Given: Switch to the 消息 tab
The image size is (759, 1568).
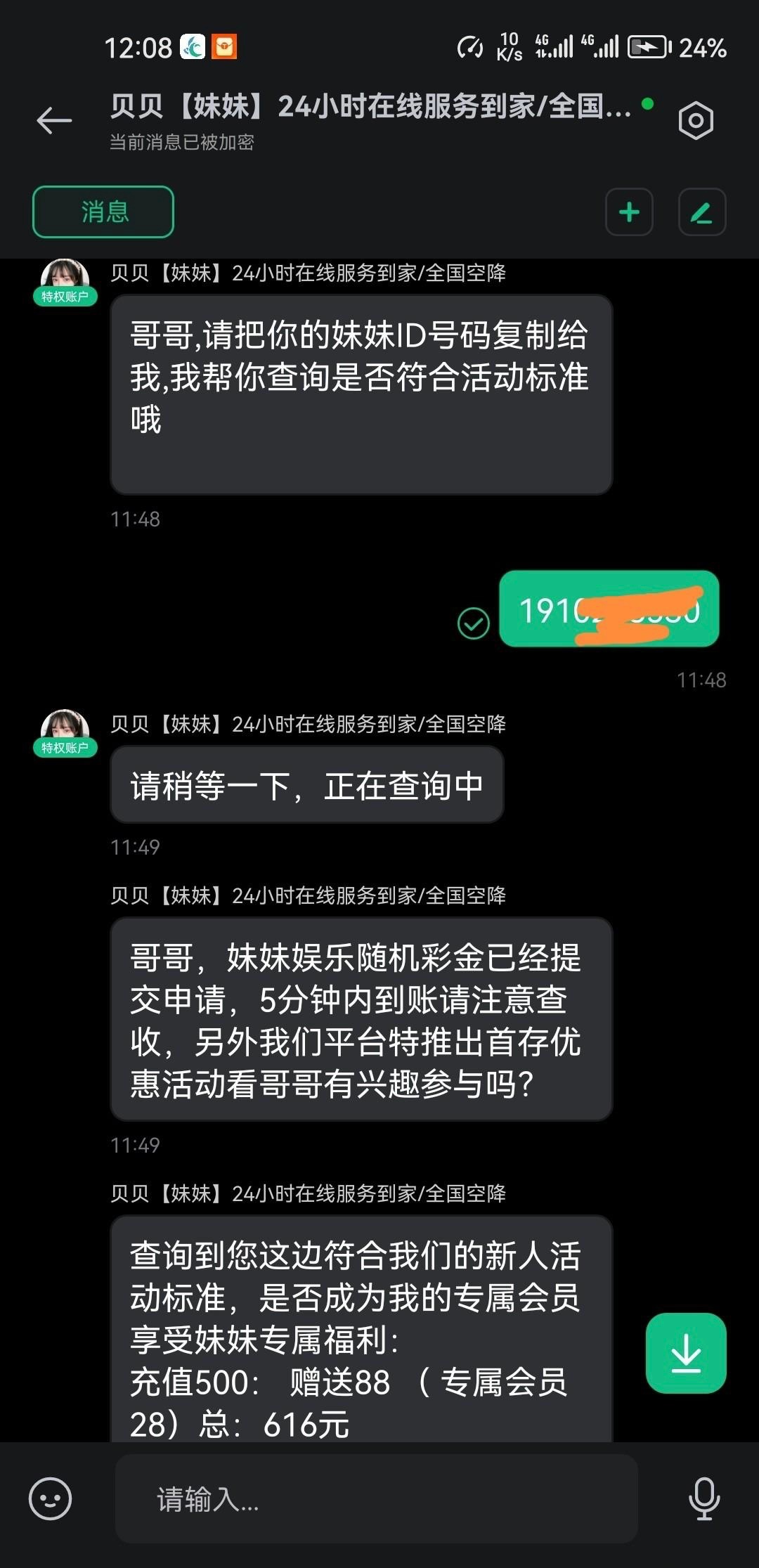Looking at the screenshot, I should [x=103, y=212].
